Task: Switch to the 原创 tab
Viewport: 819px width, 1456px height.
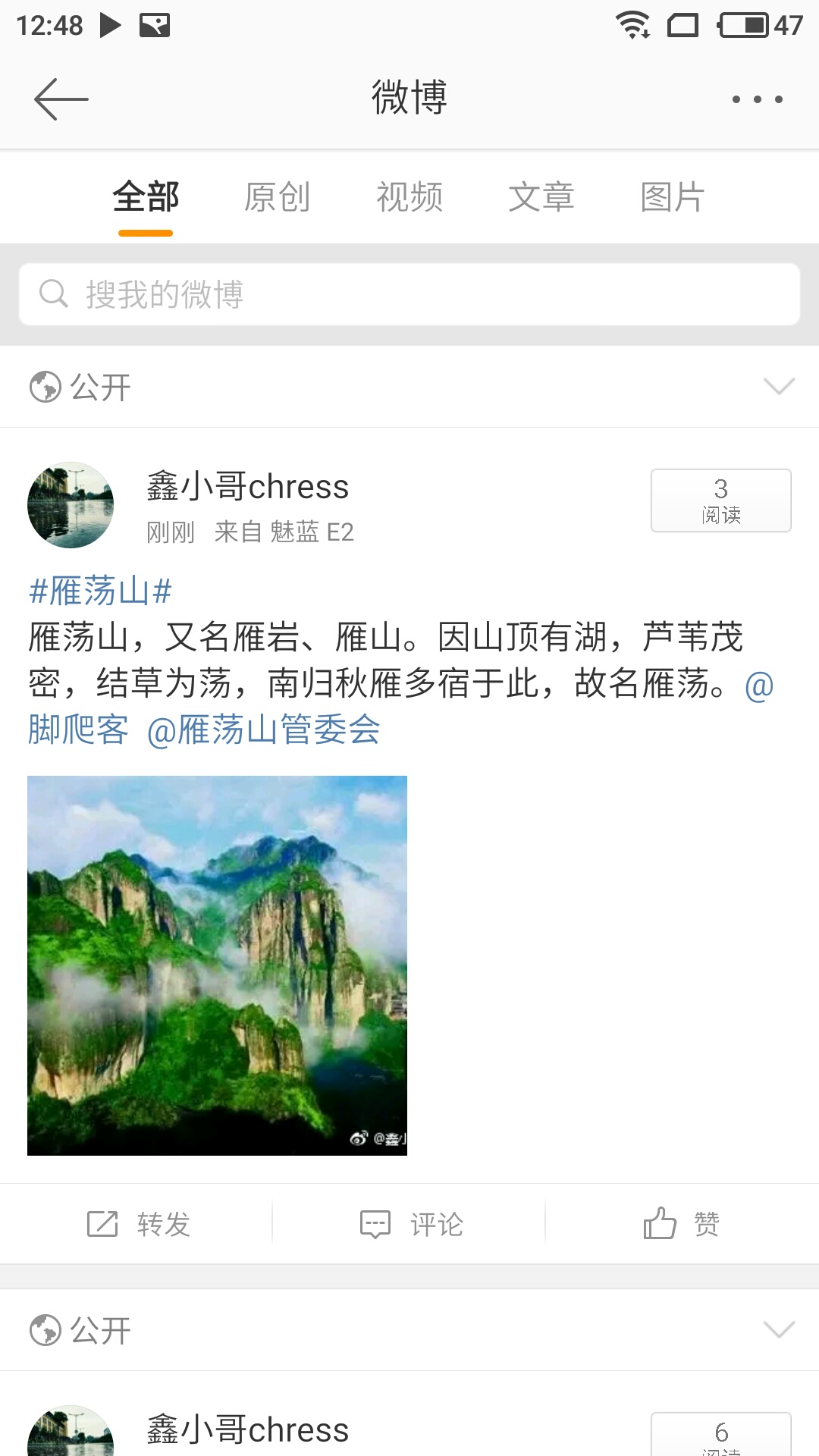Action: click(x=277, y=197)
